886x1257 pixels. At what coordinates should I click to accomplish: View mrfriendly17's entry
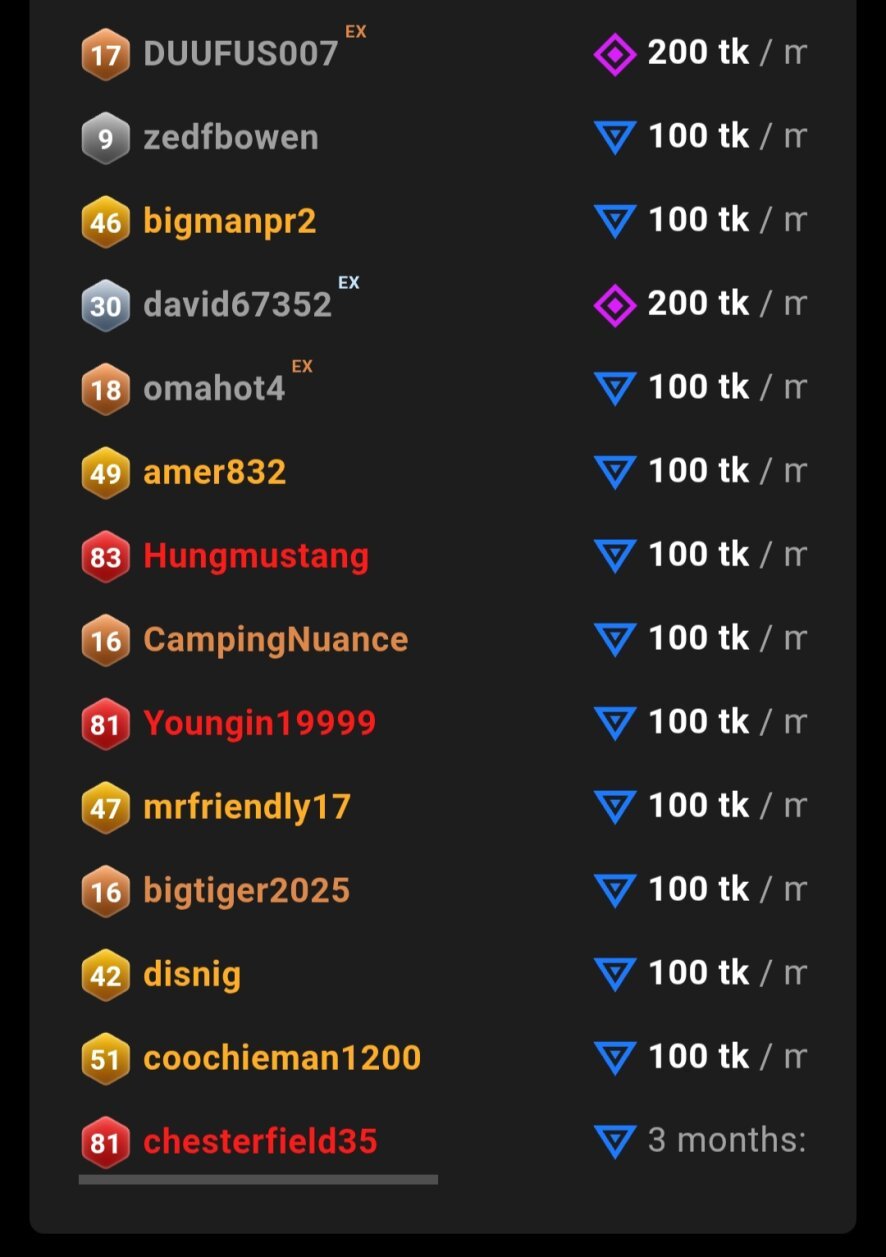(247, 807)
